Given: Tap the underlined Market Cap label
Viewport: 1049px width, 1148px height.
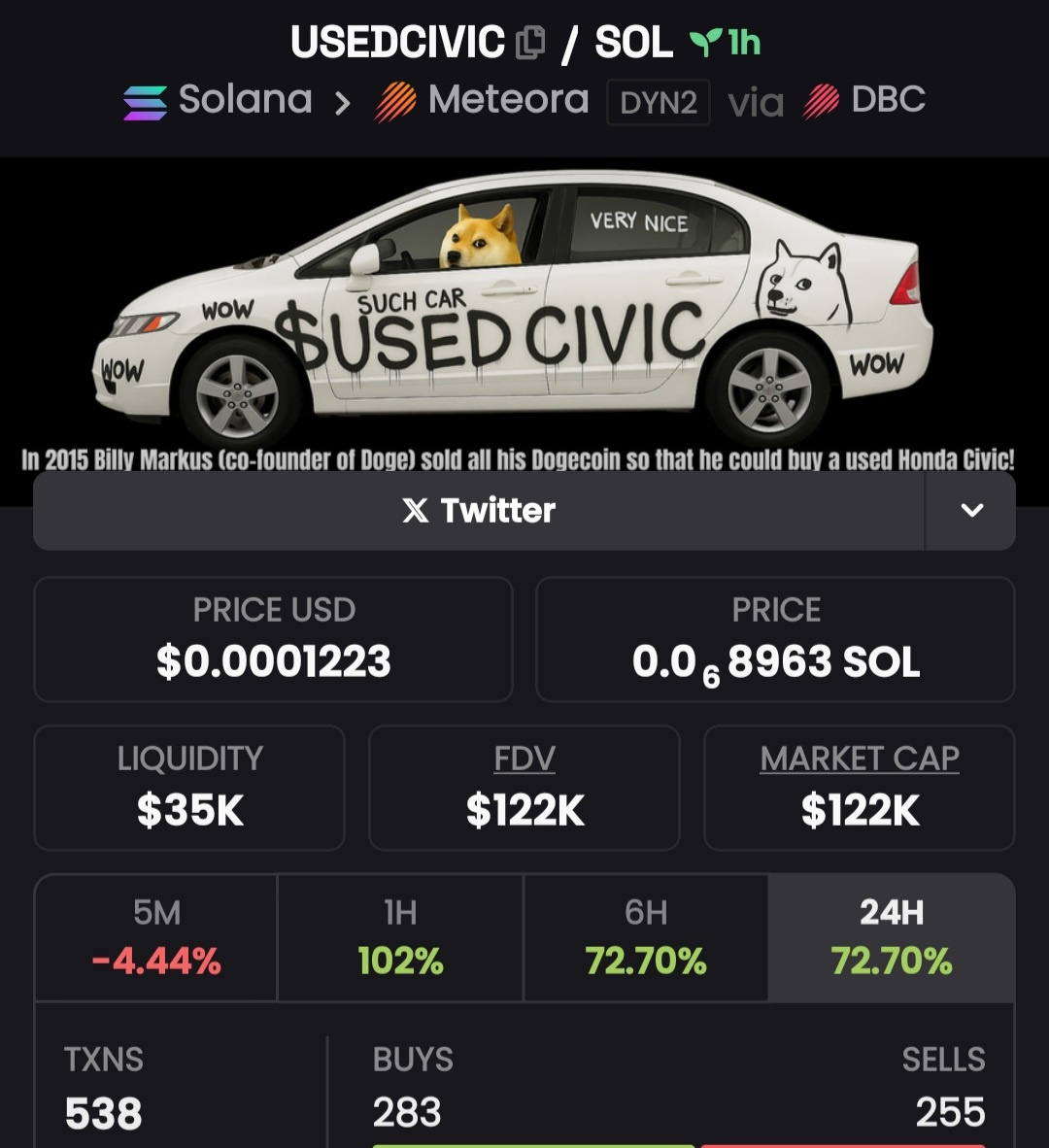Looking at the screenshot, I should click(x=860, y=759).
